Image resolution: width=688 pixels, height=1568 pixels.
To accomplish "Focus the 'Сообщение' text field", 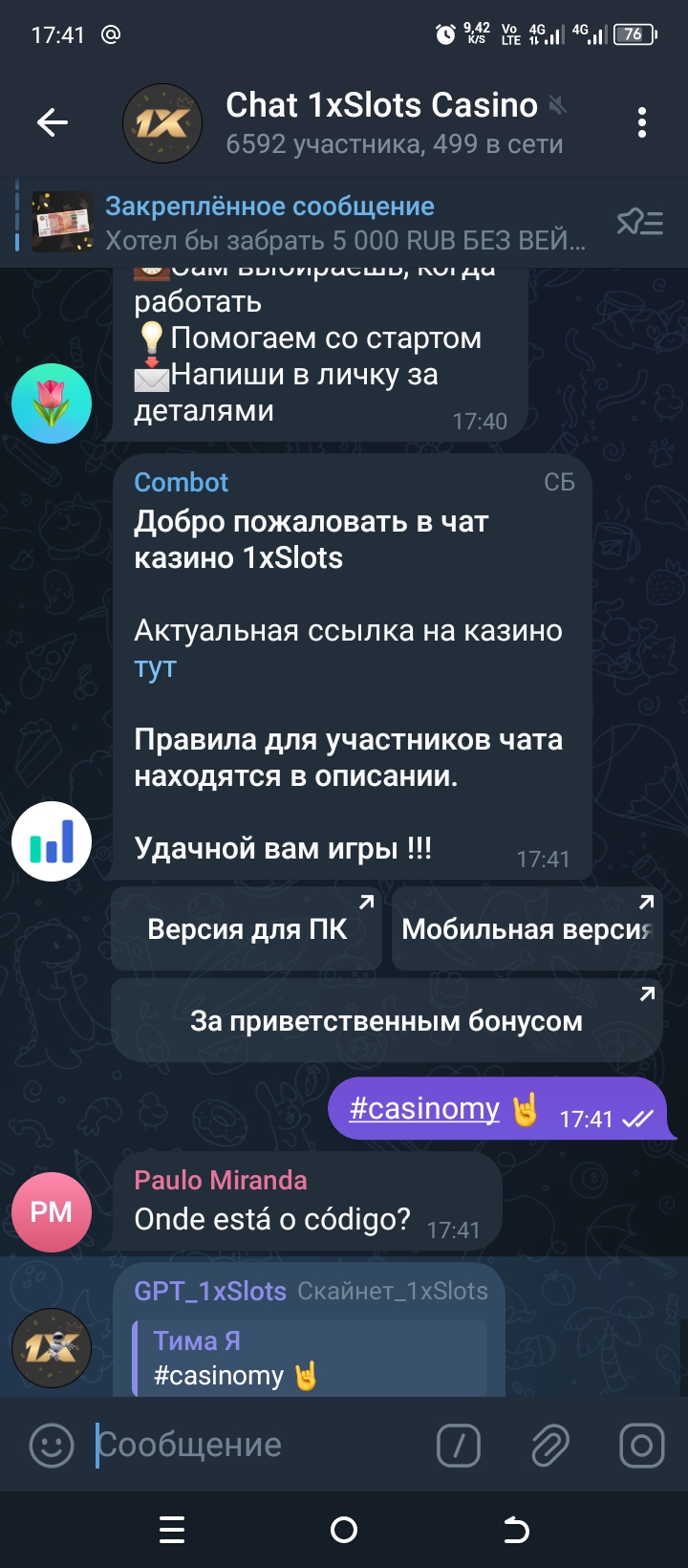I will [x=258, y=1445].
